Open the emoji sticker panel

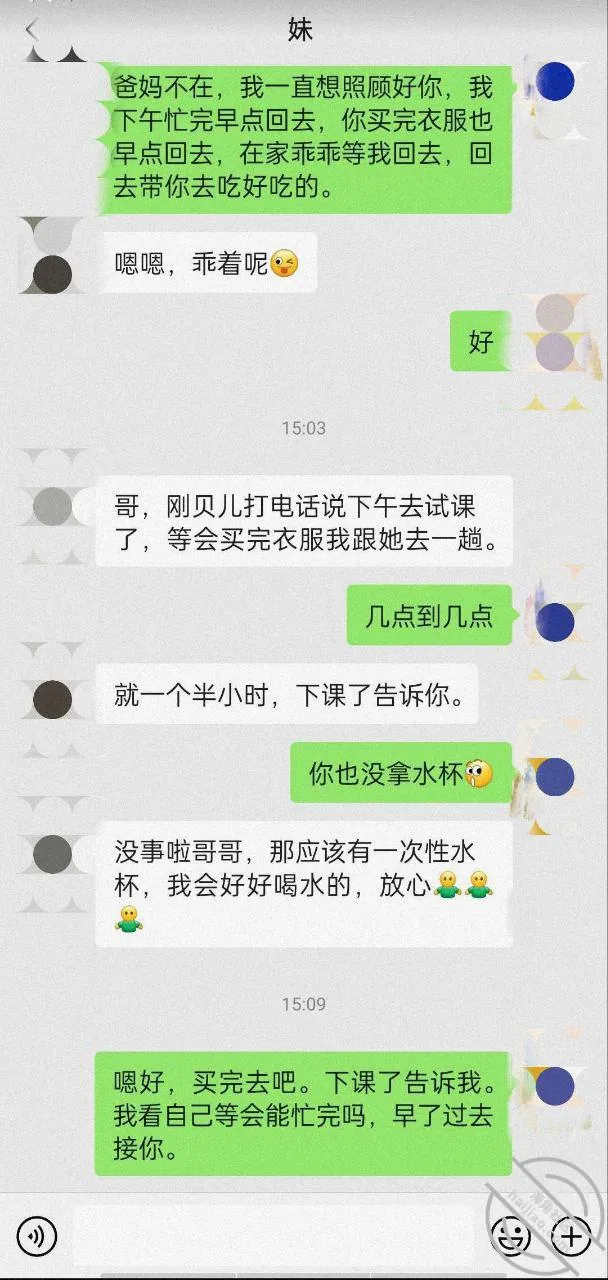[x=510, y=1237]
